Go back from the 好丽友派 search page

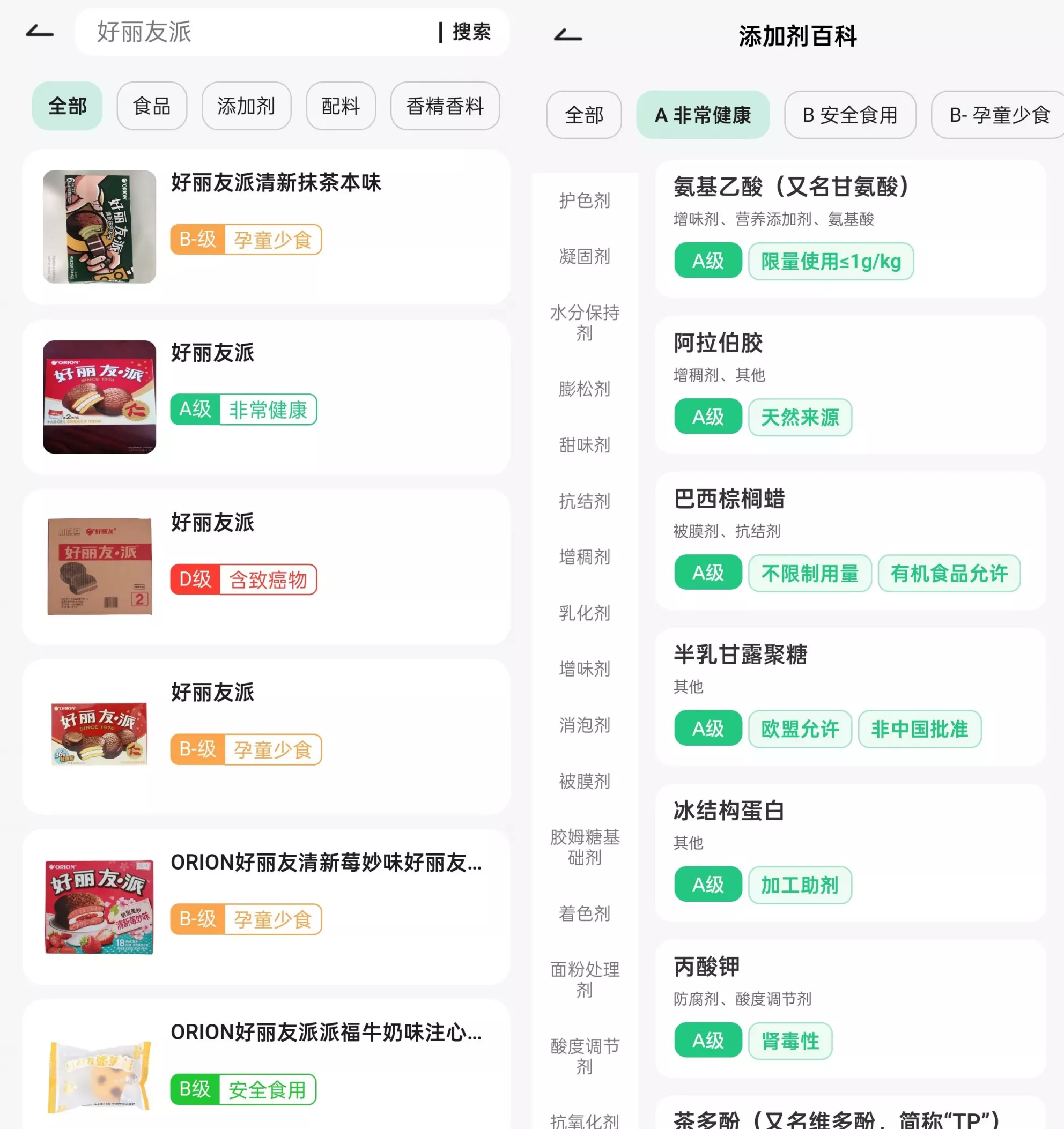coord(40,32)
